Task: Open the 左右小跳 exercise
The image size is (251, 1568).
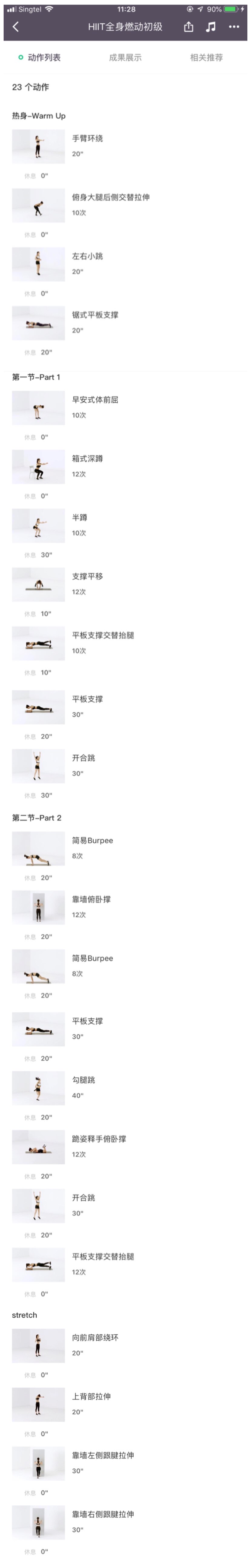Action: tap(88, 256)
